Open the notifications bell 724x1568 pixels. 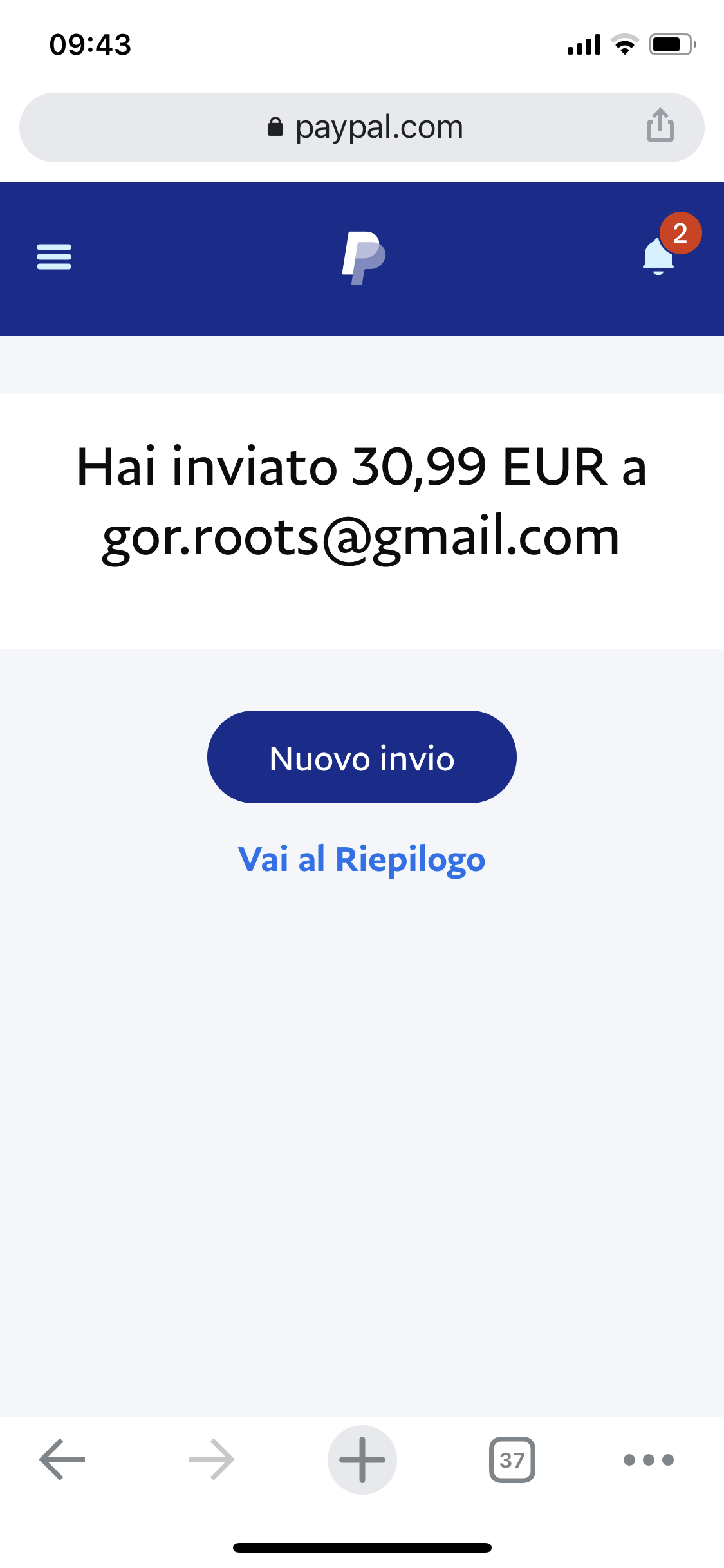coord(659,256)
